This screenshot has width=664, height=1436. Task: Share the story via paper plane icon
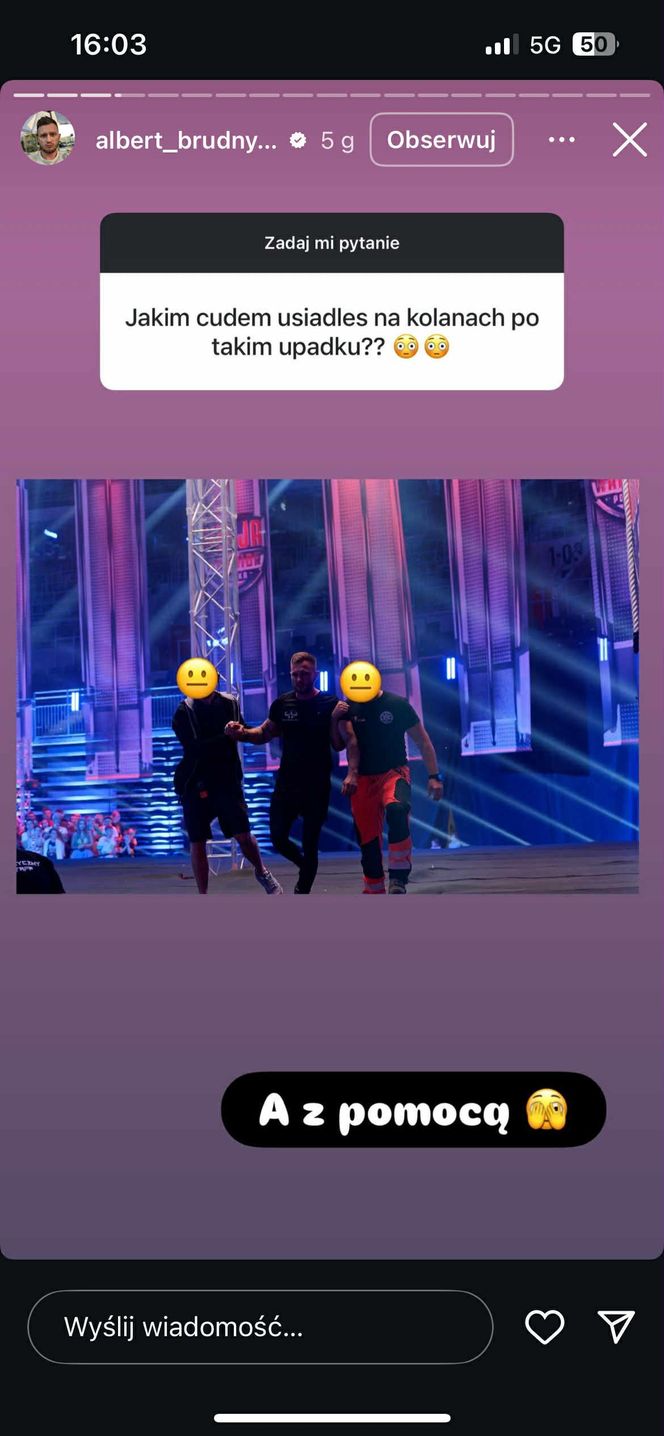[617, 1327]
